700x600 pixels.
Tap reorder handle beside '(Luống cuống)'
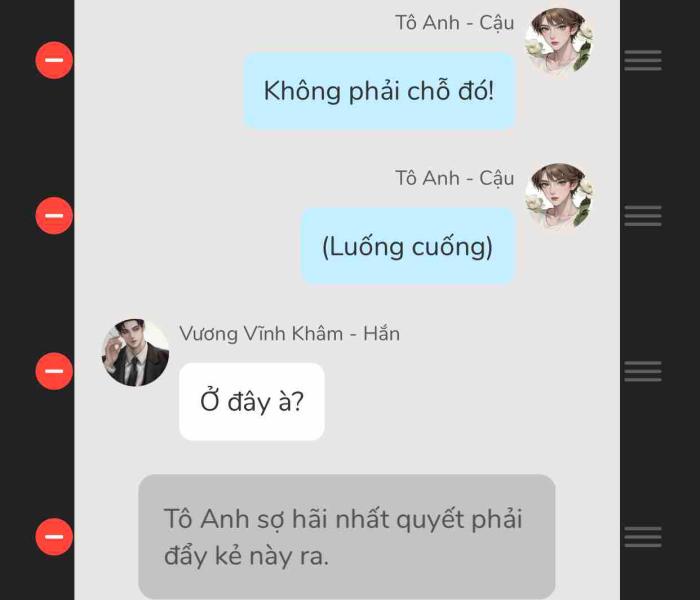click(643, 216)
